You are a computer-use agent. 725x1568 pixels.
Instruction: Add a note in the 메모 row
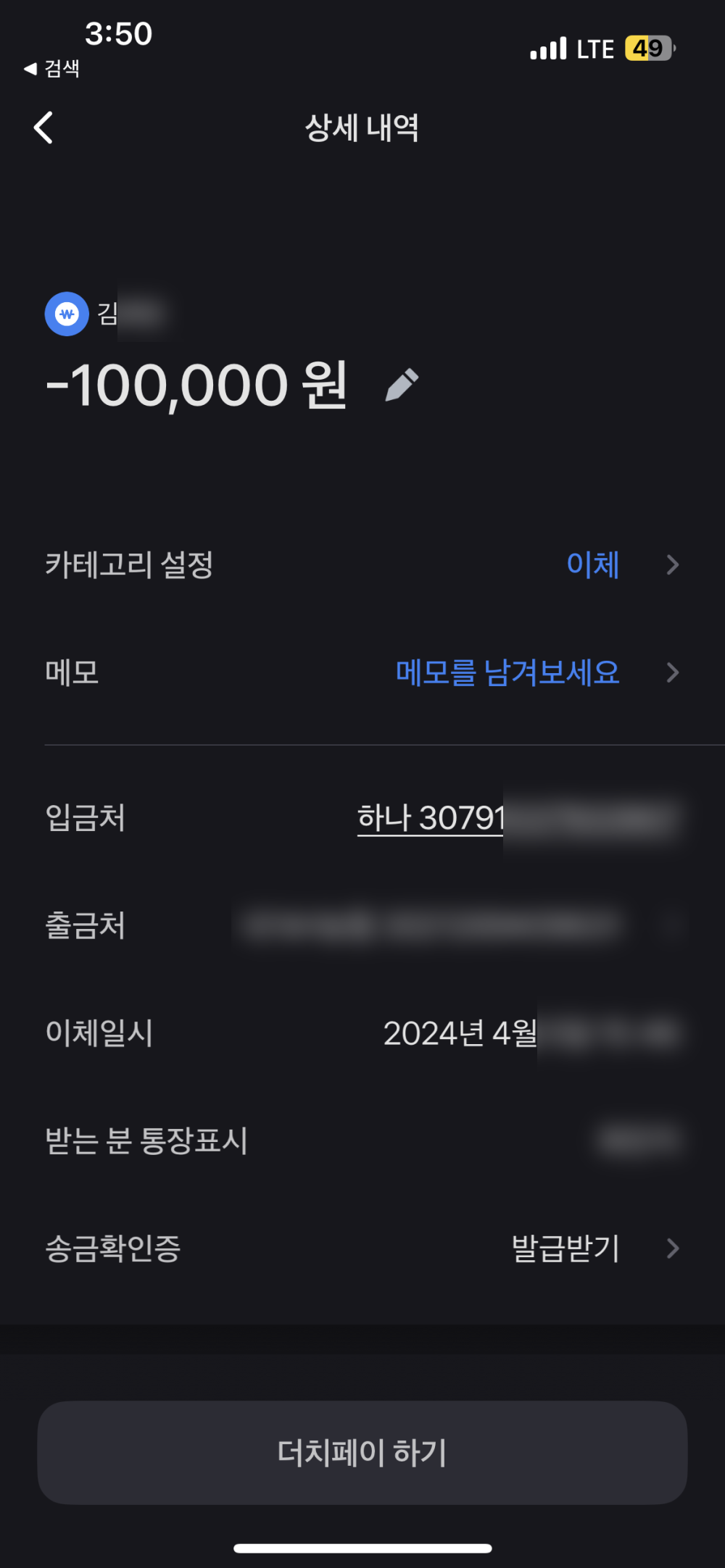point(507,673)
